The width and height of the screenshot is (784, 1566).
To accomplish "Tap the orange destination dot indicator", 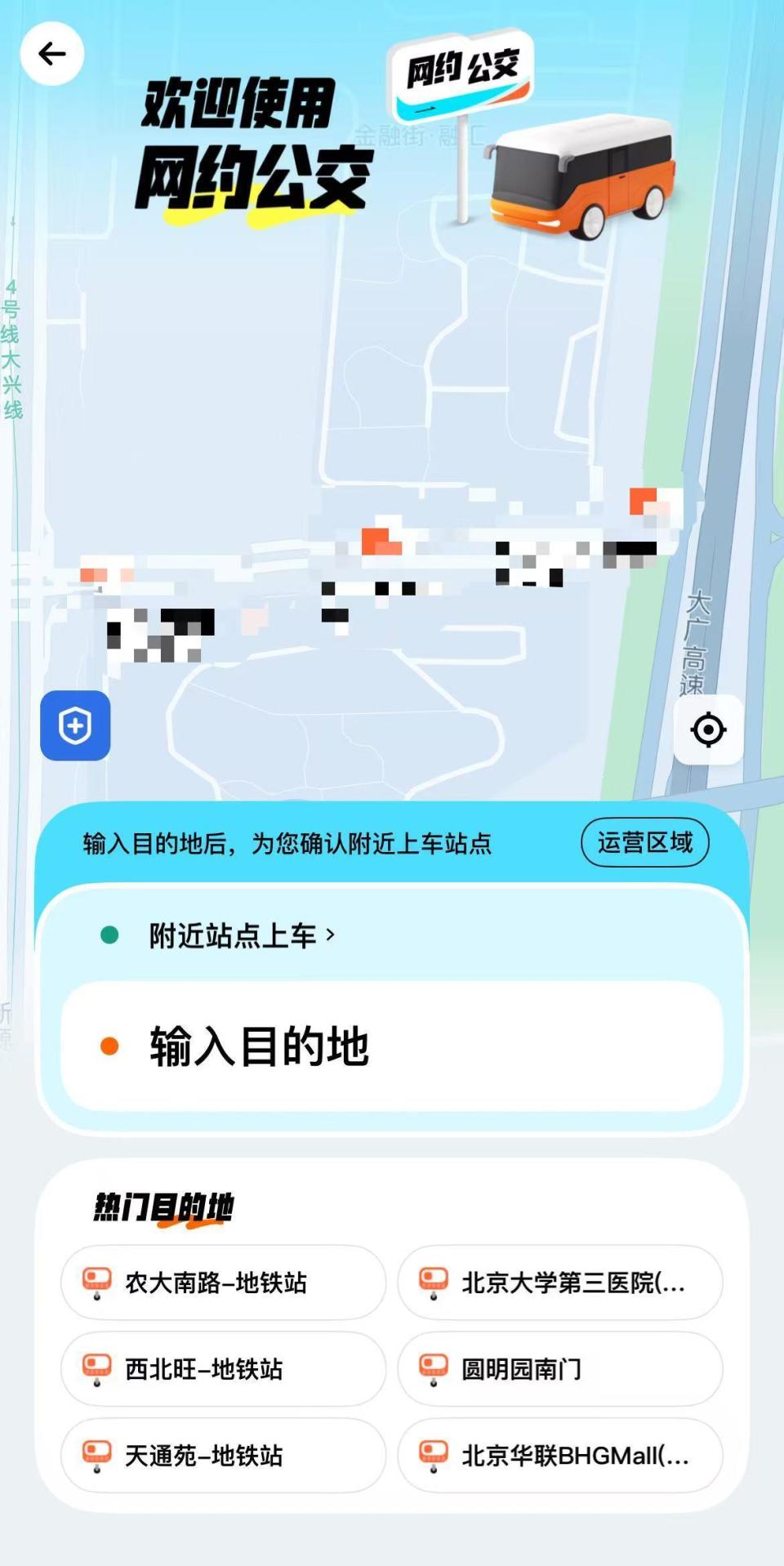I will tap(107, 1044).
